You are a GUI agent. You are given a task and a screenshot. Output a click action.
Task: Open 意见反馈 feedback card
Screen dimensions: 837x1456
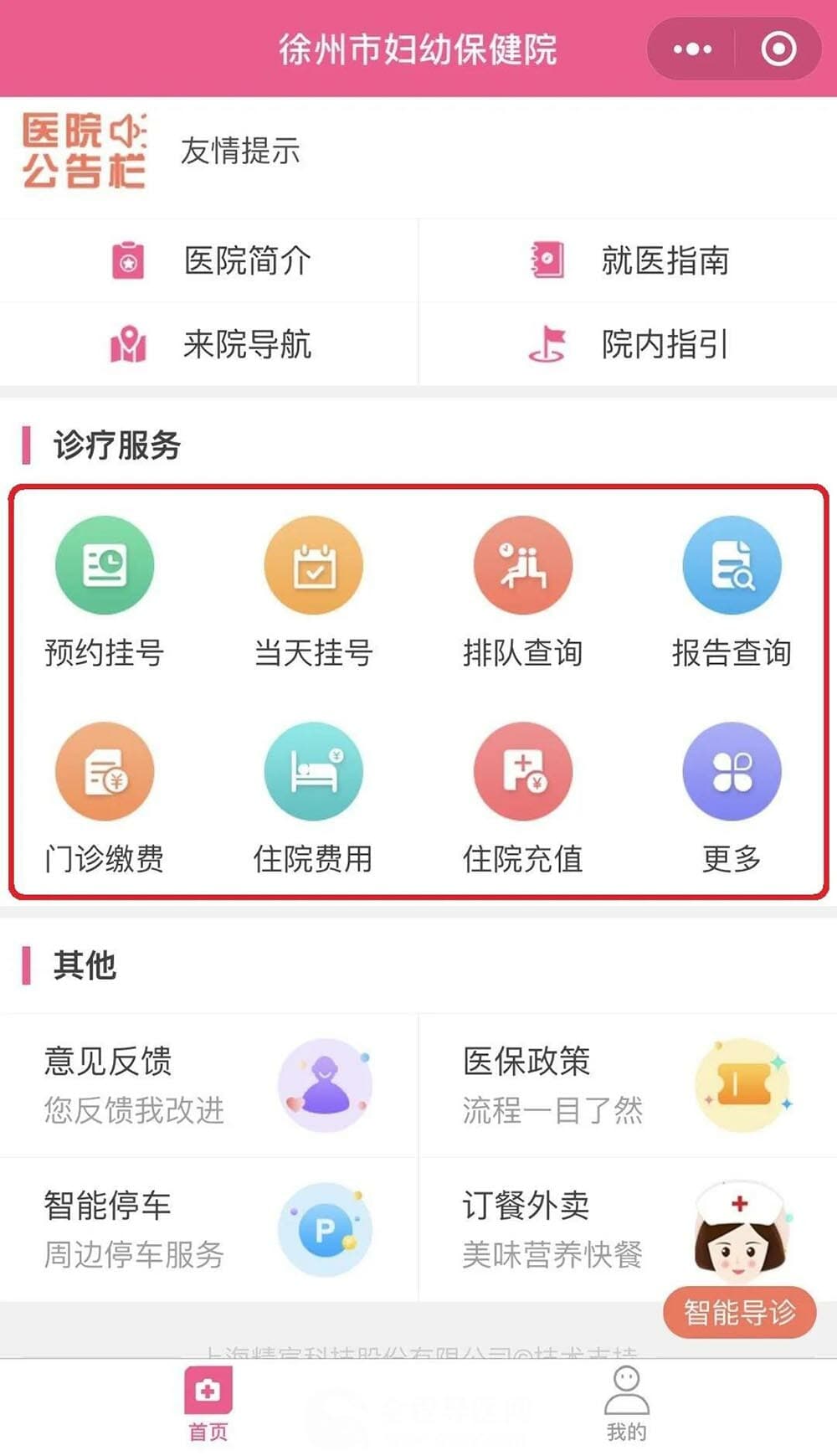pyautogui.click(x=209, y=1085)
